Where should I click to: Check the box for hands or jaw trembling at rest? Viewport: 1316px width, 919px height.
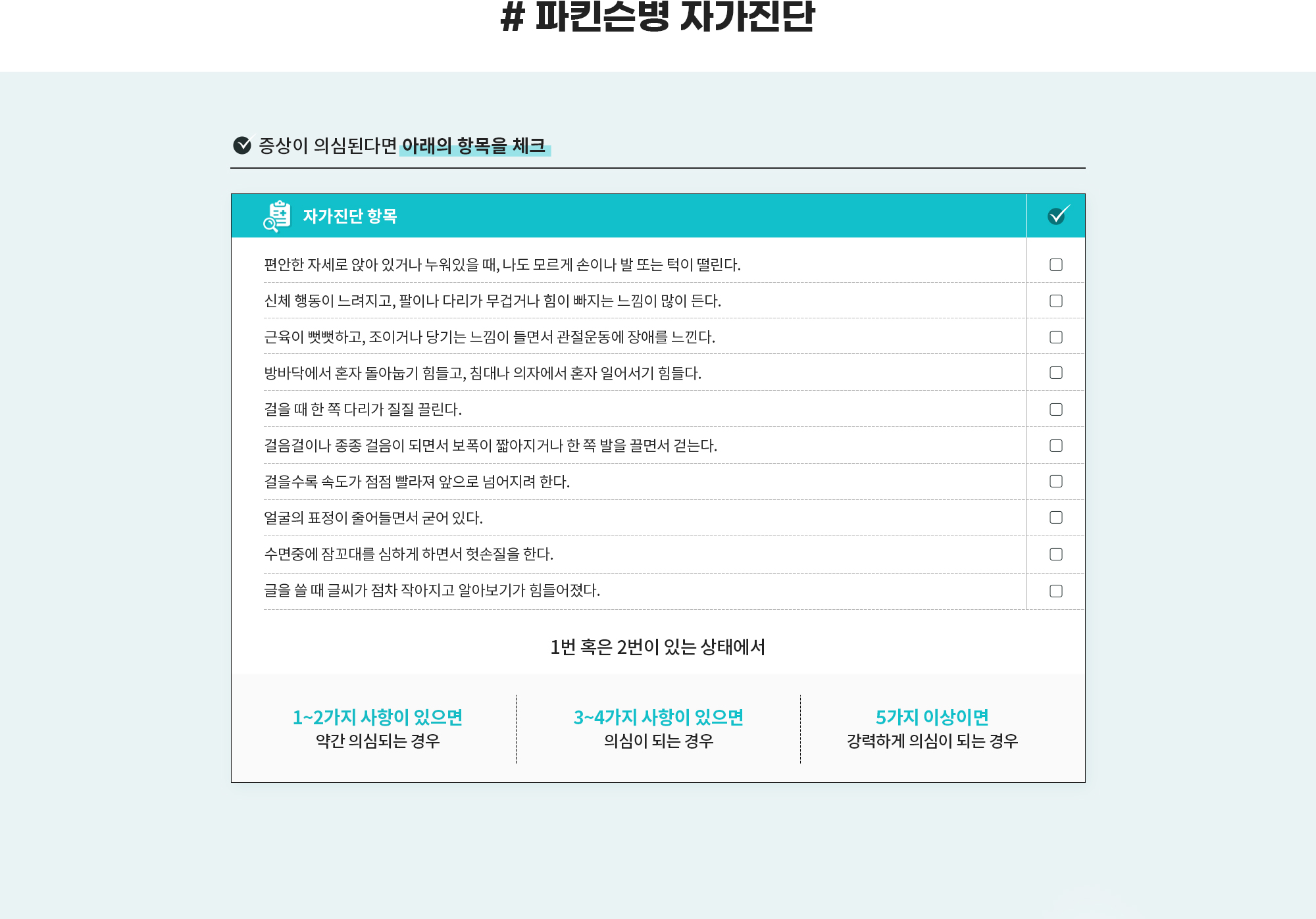(x=1056, y=264)
